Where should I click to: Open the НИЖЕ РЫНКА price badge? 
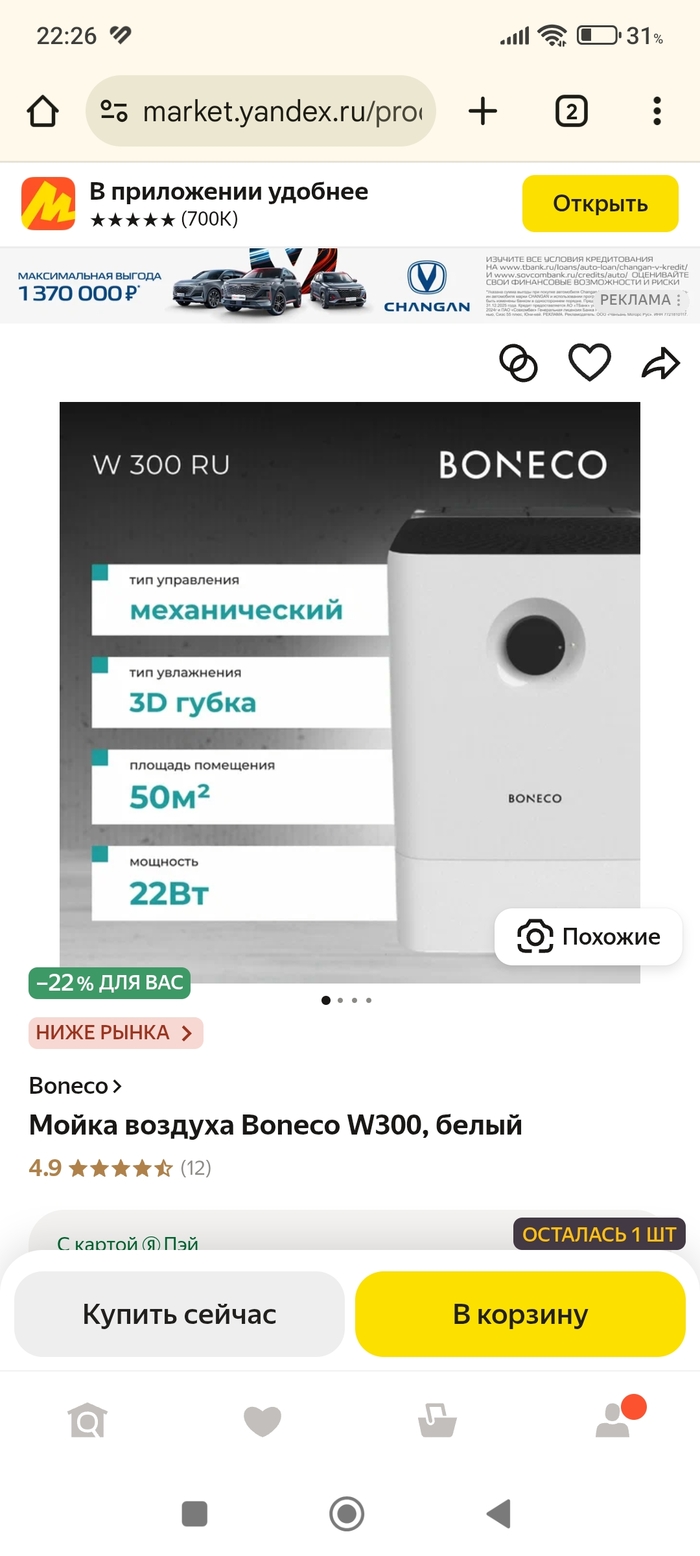[x=115, y=1033]
